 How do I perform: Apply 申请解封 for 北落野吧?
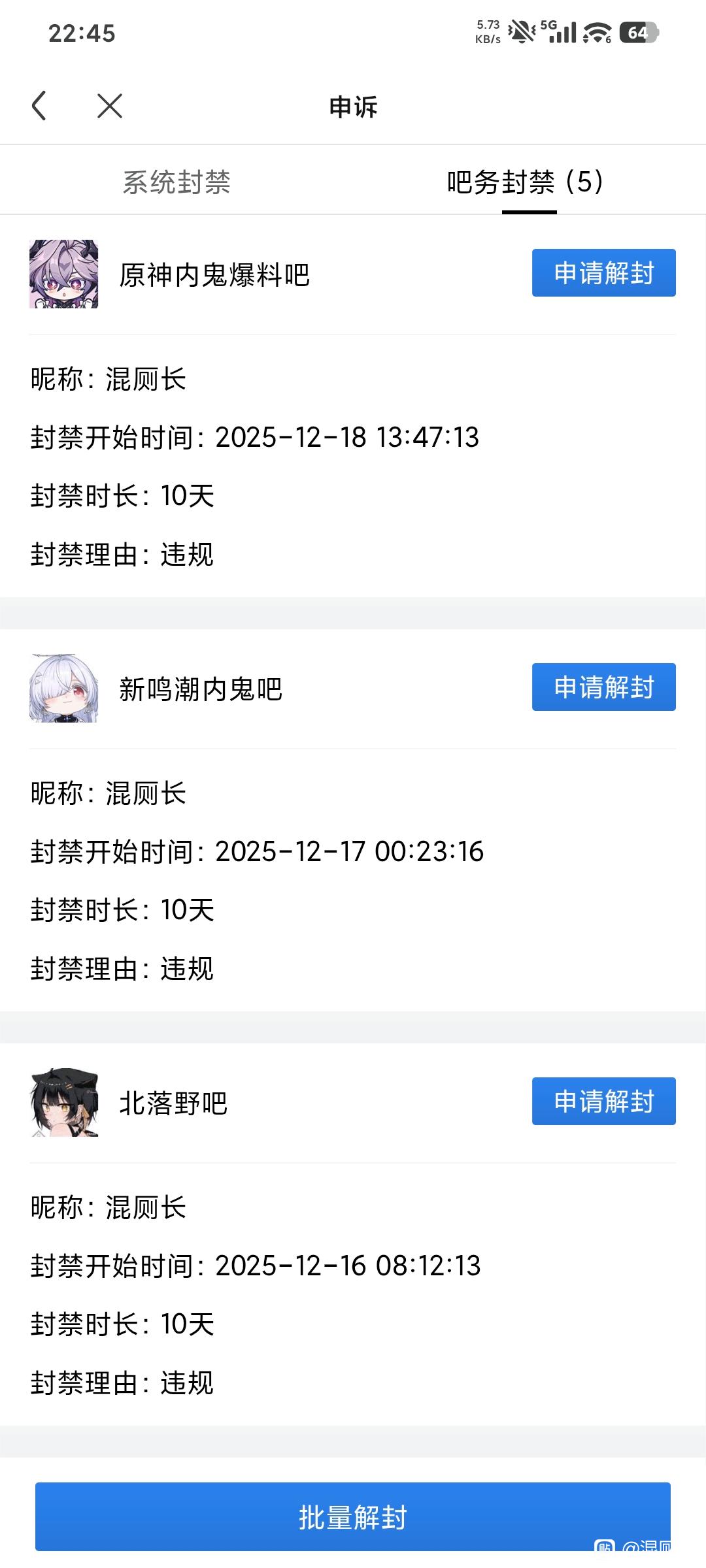pyautogui.click(x=603, y=1102)
